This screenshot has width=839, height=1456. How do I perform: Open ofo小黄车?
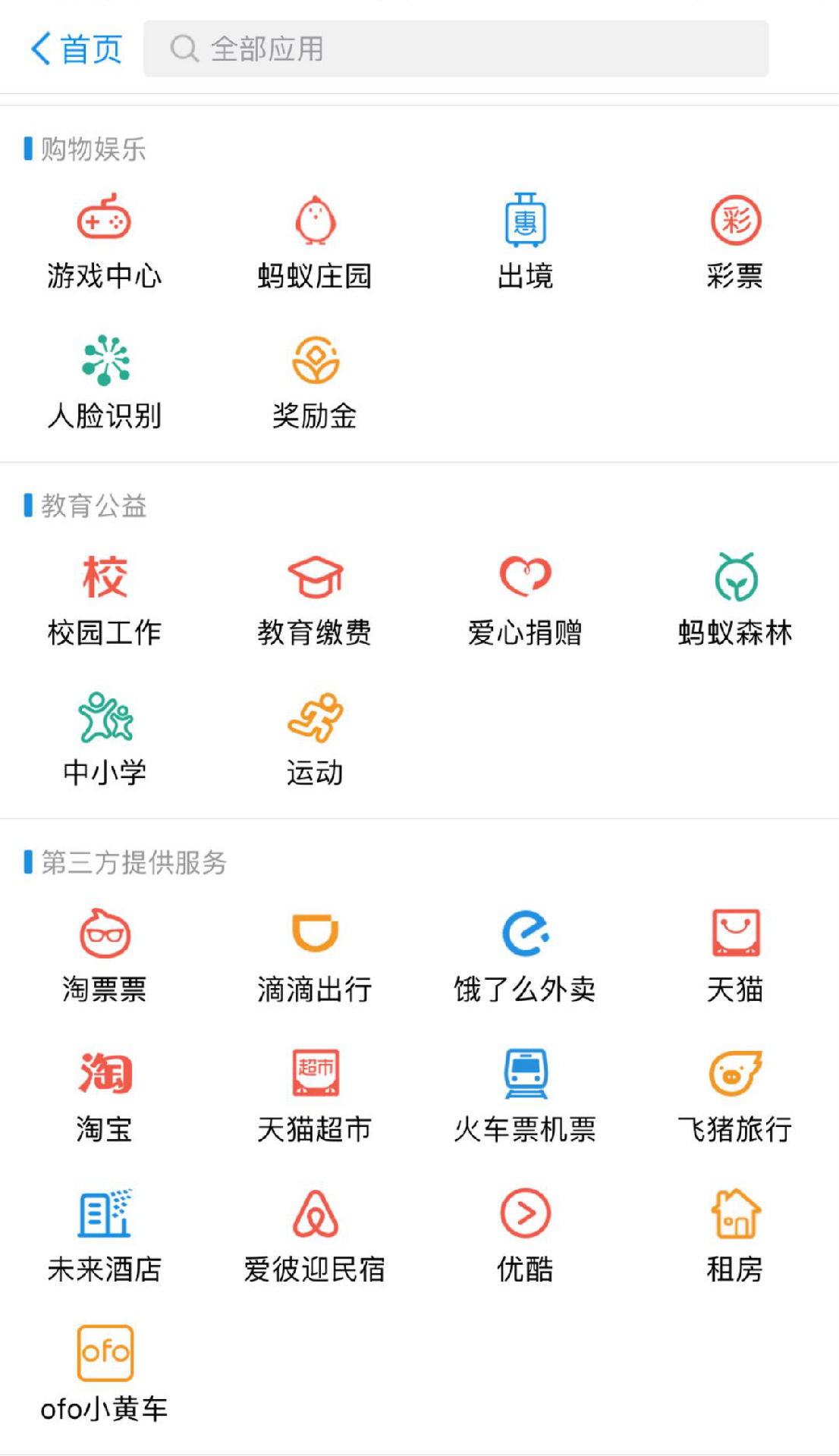105,1374
